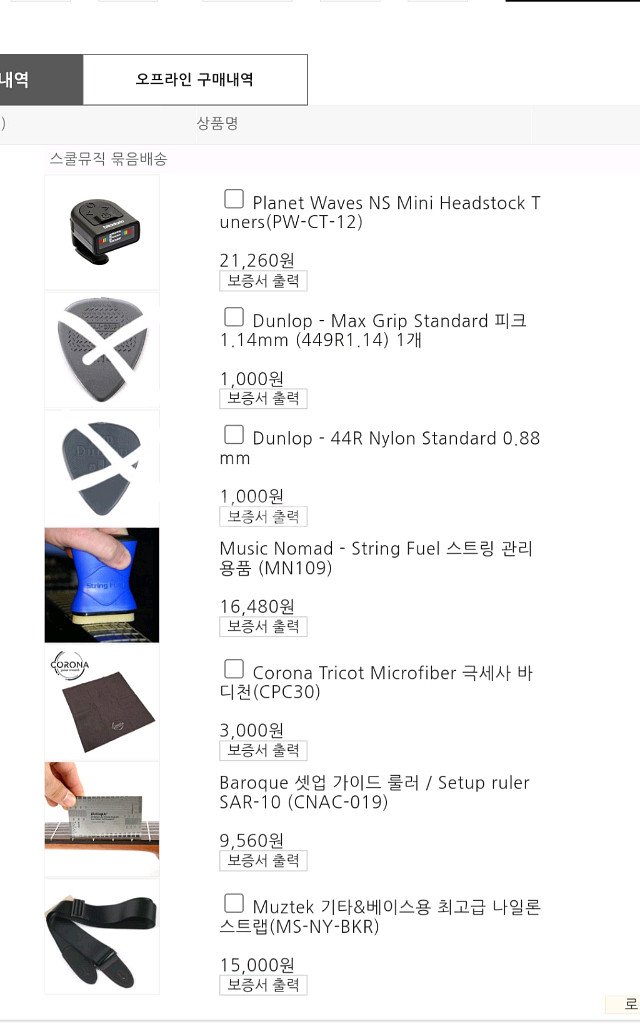The width and height of the screenshot is (640, 1024).
Task: Tap 보증서 출력 under Dunlop 44R Nylon
Action: point(263,517)
